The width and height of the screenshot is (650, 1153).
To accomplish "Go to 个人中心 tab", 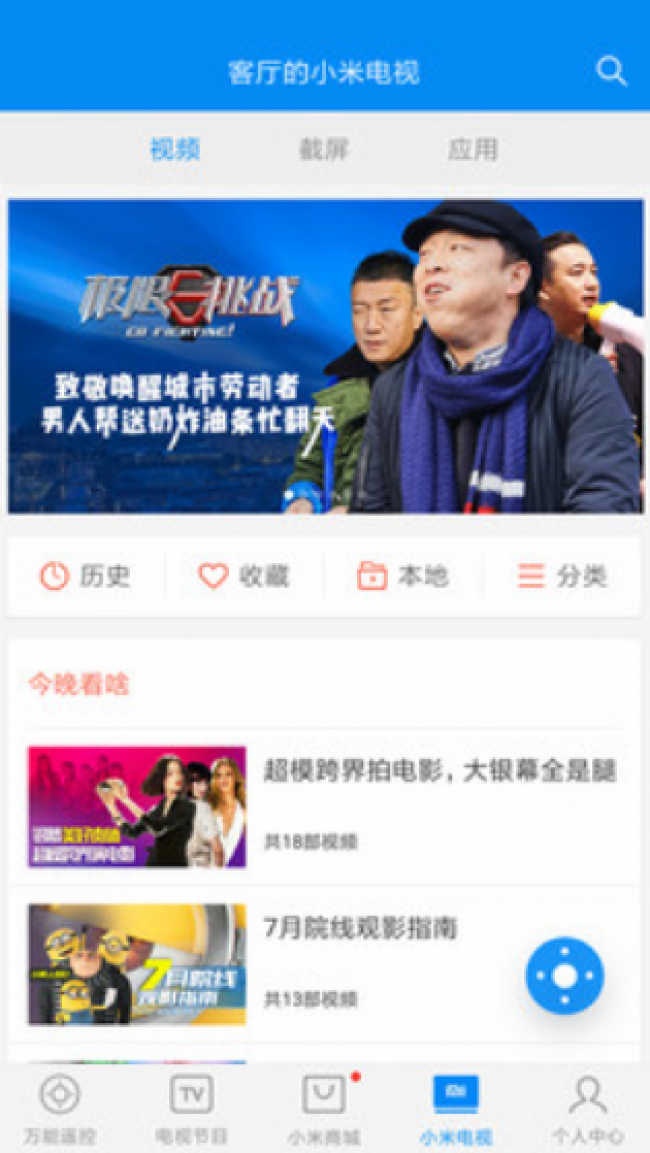I will point(588,1108).
